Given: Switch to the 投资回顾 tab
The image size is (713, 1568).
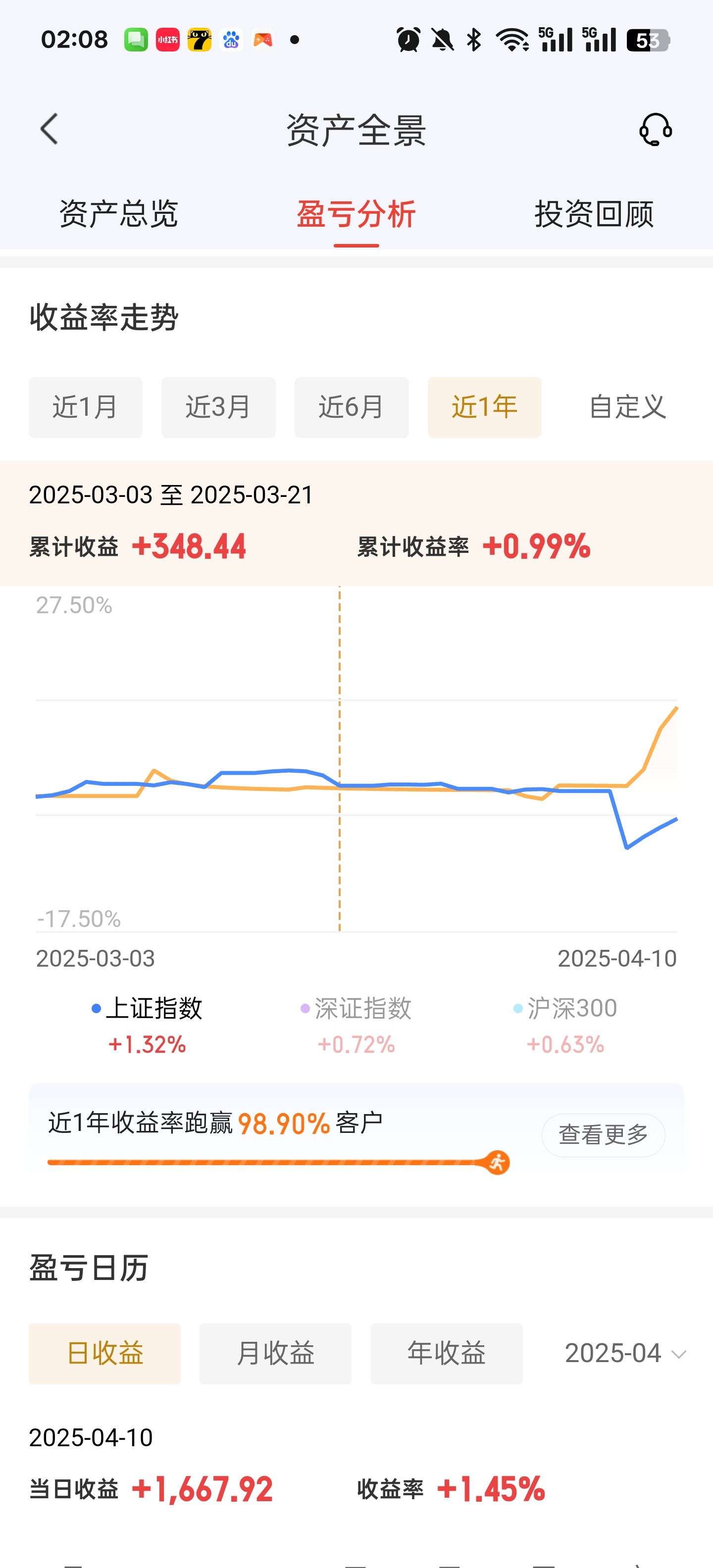Looking at the screenshot, I should [x=594, y=214].
